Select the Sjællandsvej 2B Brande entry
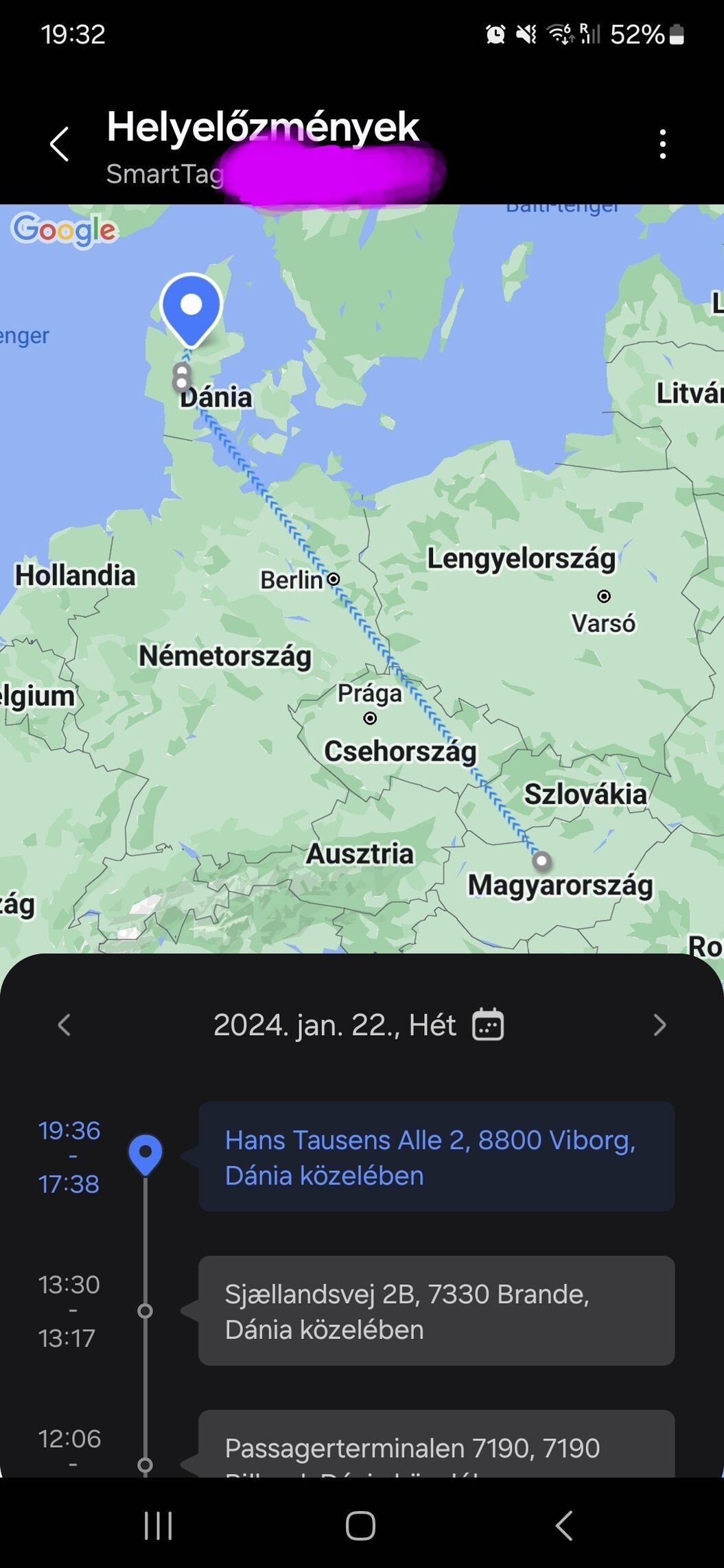Image resolution: width=724 pixels, height=1568 pixels. coord(436,1311)
